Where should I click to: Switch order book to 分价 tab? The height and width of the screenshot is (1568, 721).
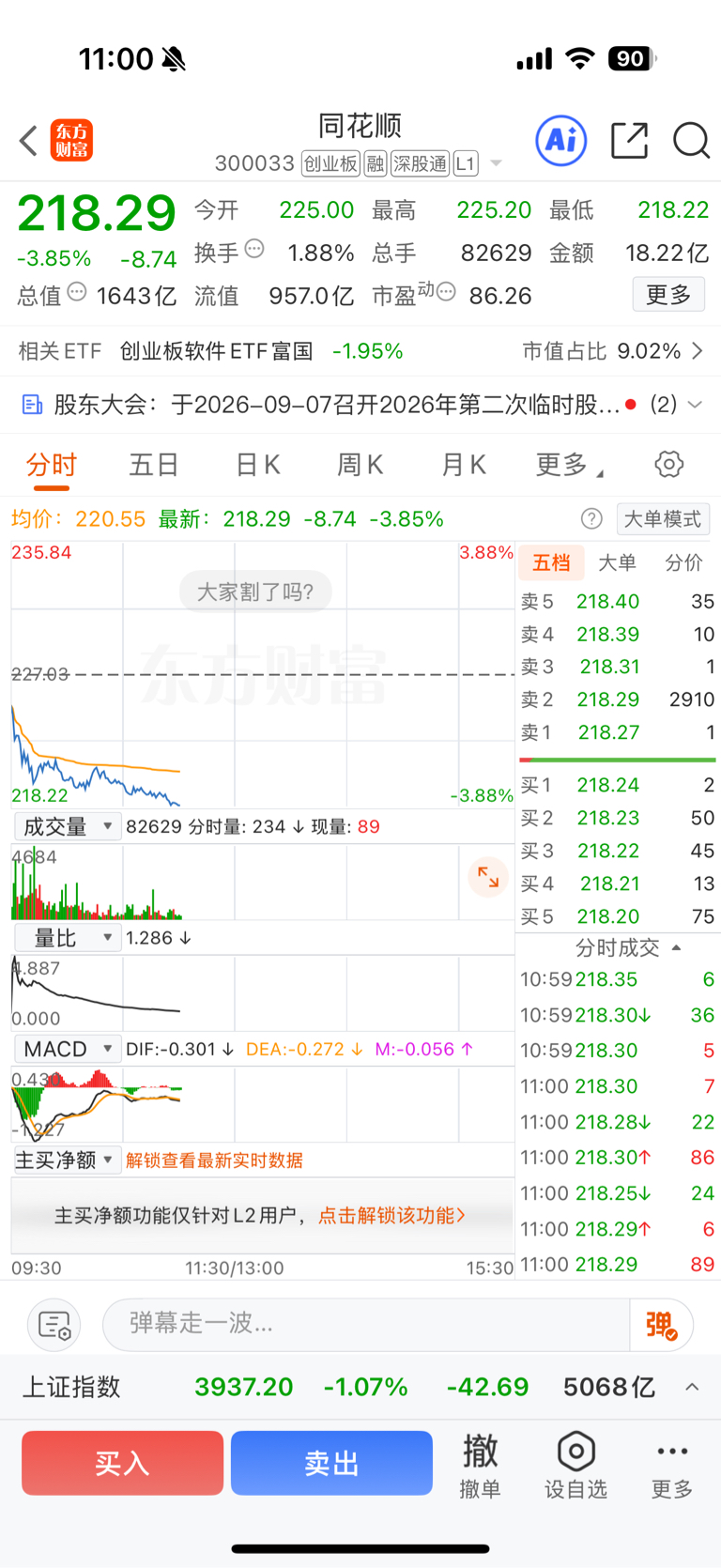click(x=683, y=562)
